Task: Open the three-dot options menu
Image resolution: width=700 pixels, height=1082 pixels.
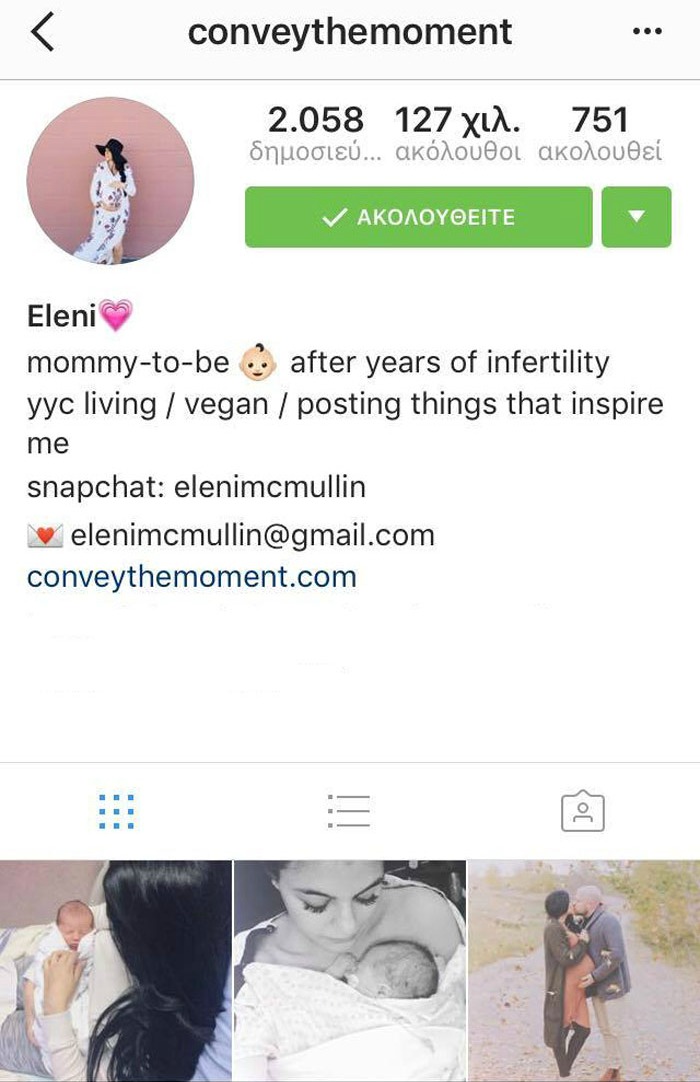Action: (647, 32)
